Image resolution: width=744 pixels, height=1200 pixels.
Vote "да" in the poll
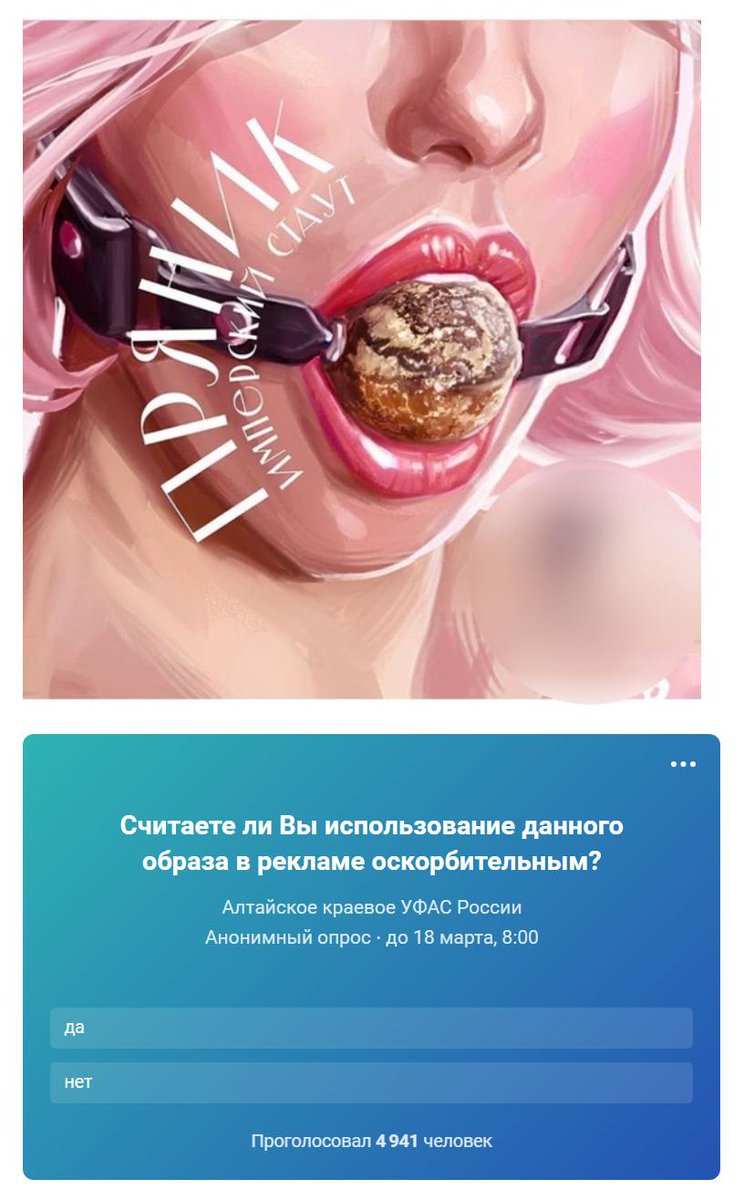pyautogui.click(x=371, y=1028)
